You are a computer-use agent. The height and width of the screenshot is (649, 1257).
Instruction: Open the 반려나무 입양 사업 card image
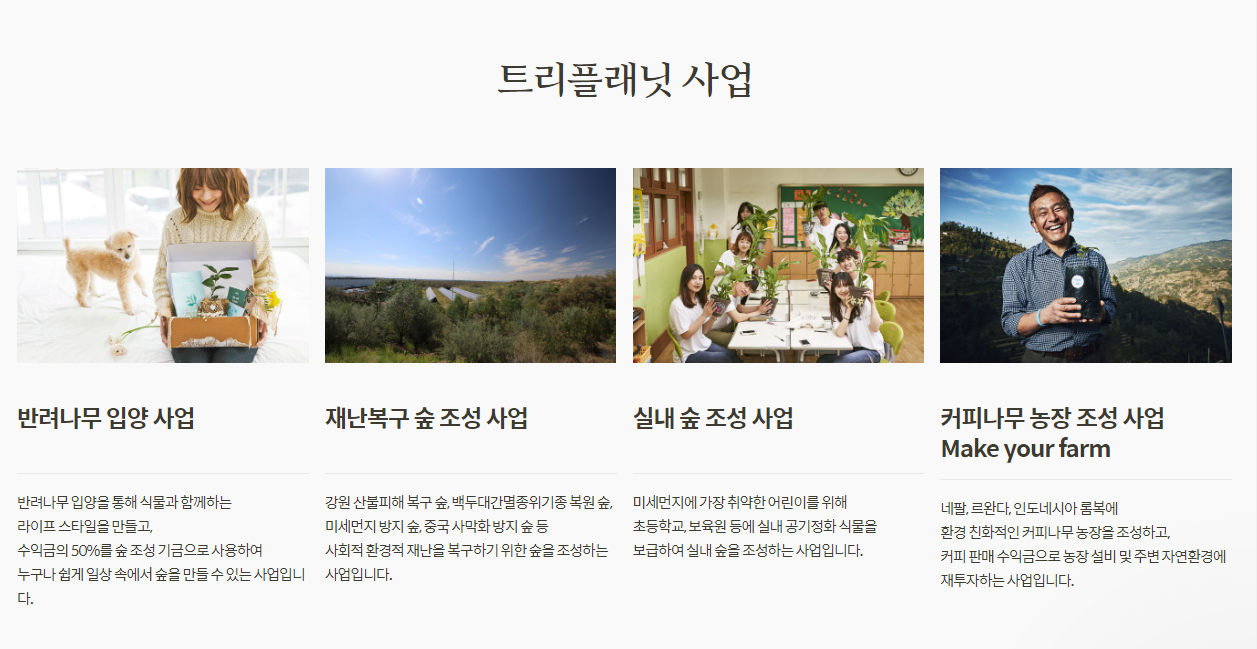pyautogui.click(x=163, y=265)
